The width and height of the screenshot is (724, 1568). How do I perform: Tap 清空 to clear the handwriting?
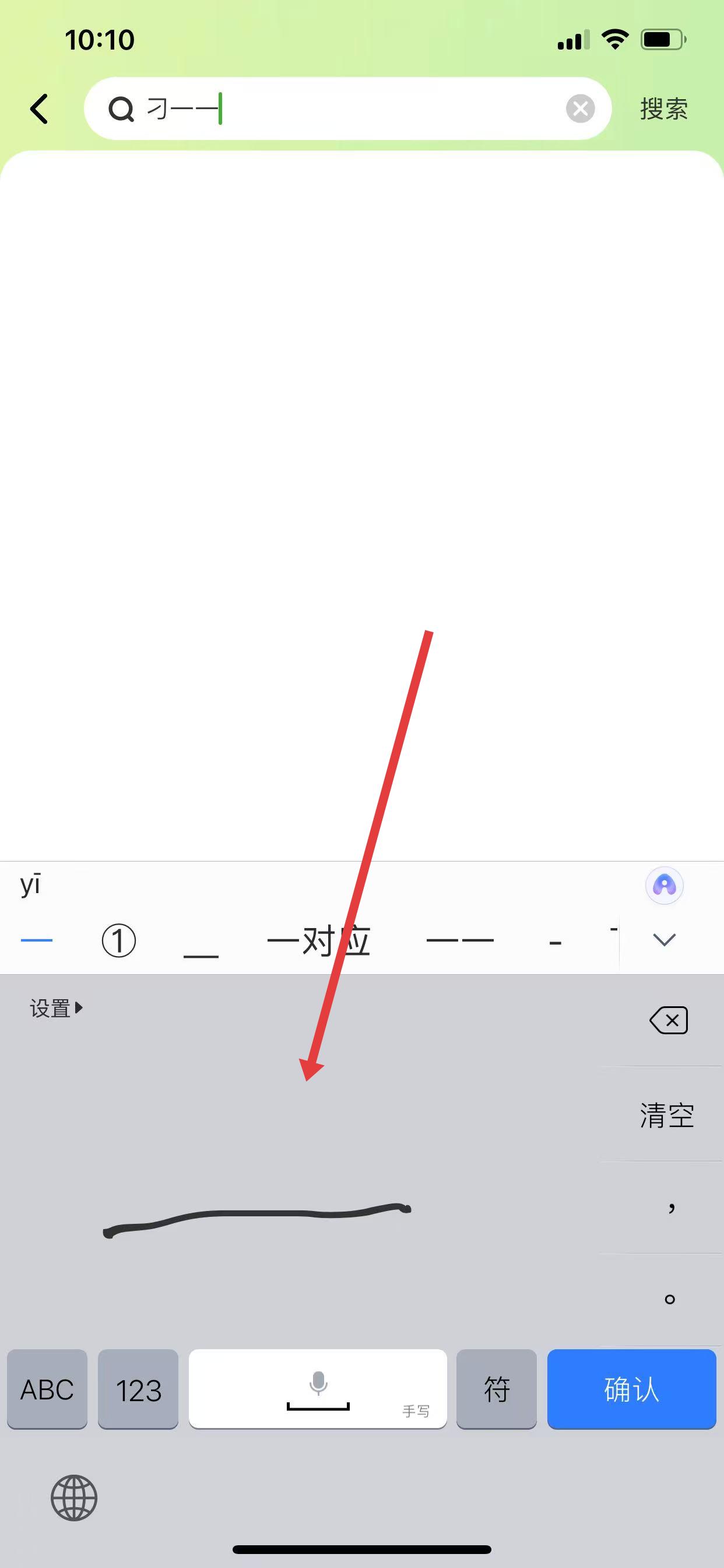[667, 1115]
